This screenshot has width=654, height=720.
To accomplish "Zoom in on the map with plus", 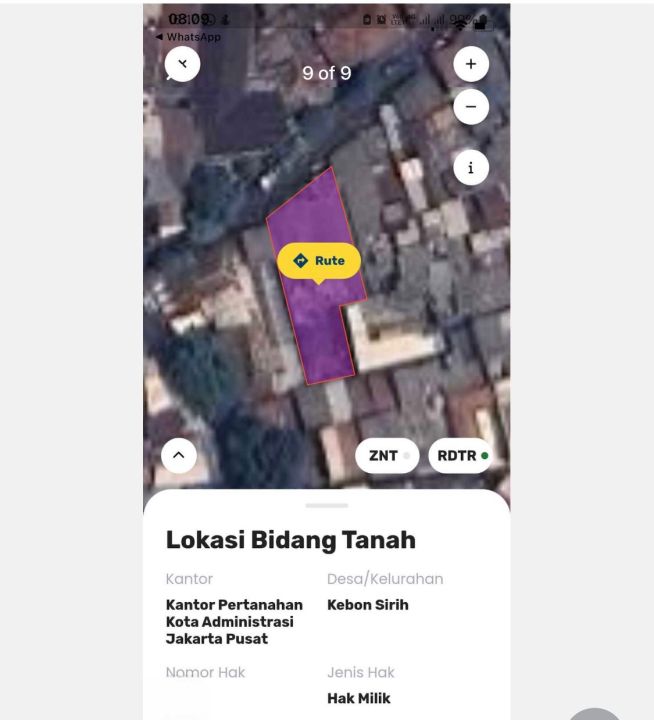I will point(471,64).
